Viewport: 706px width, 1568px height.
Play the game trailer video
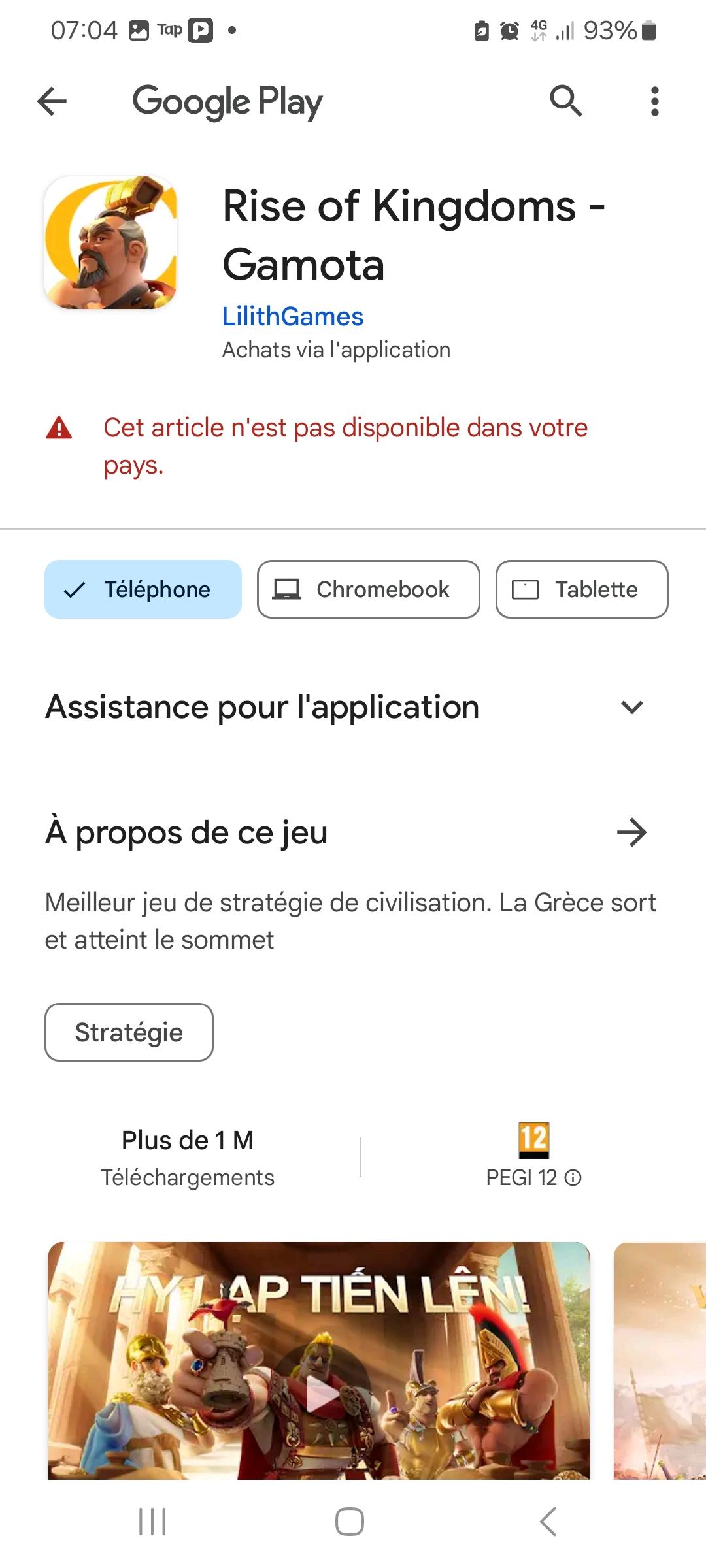tap(320, 1393)
